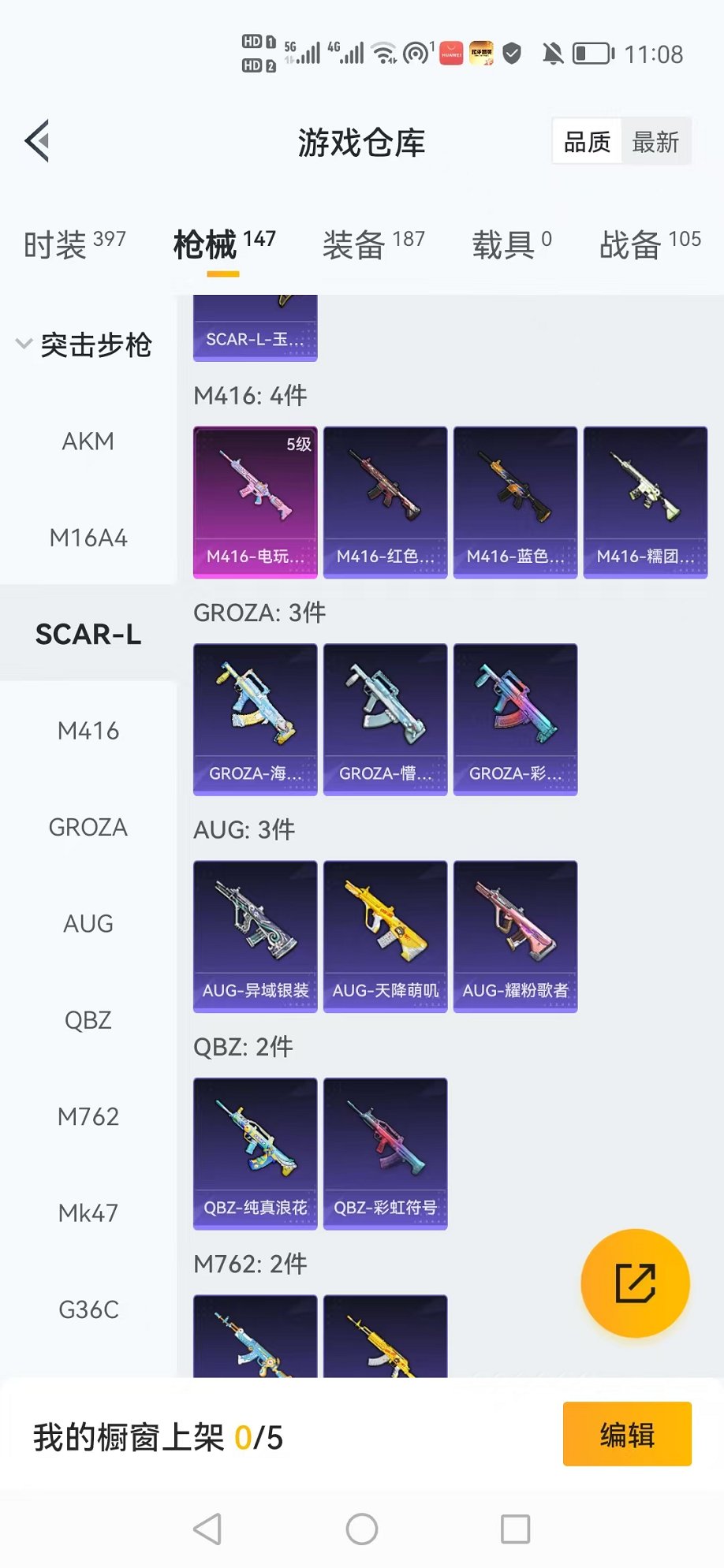The image size is (724, 1568).
Task: Go to the system home screen
Action: [362, 1529]
